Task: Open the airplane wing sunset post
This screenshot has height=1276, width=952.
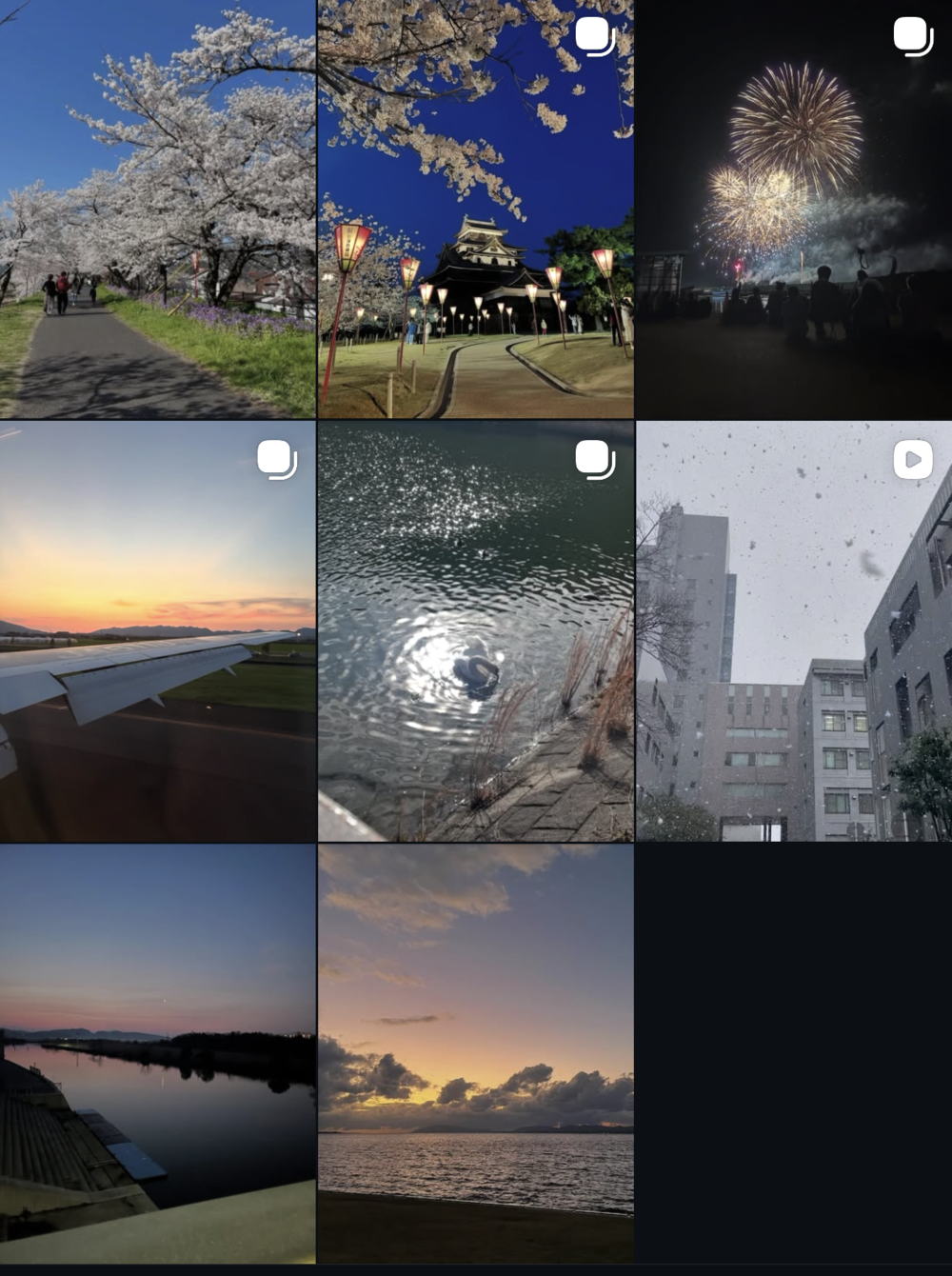Action: [x=157, y=631]
